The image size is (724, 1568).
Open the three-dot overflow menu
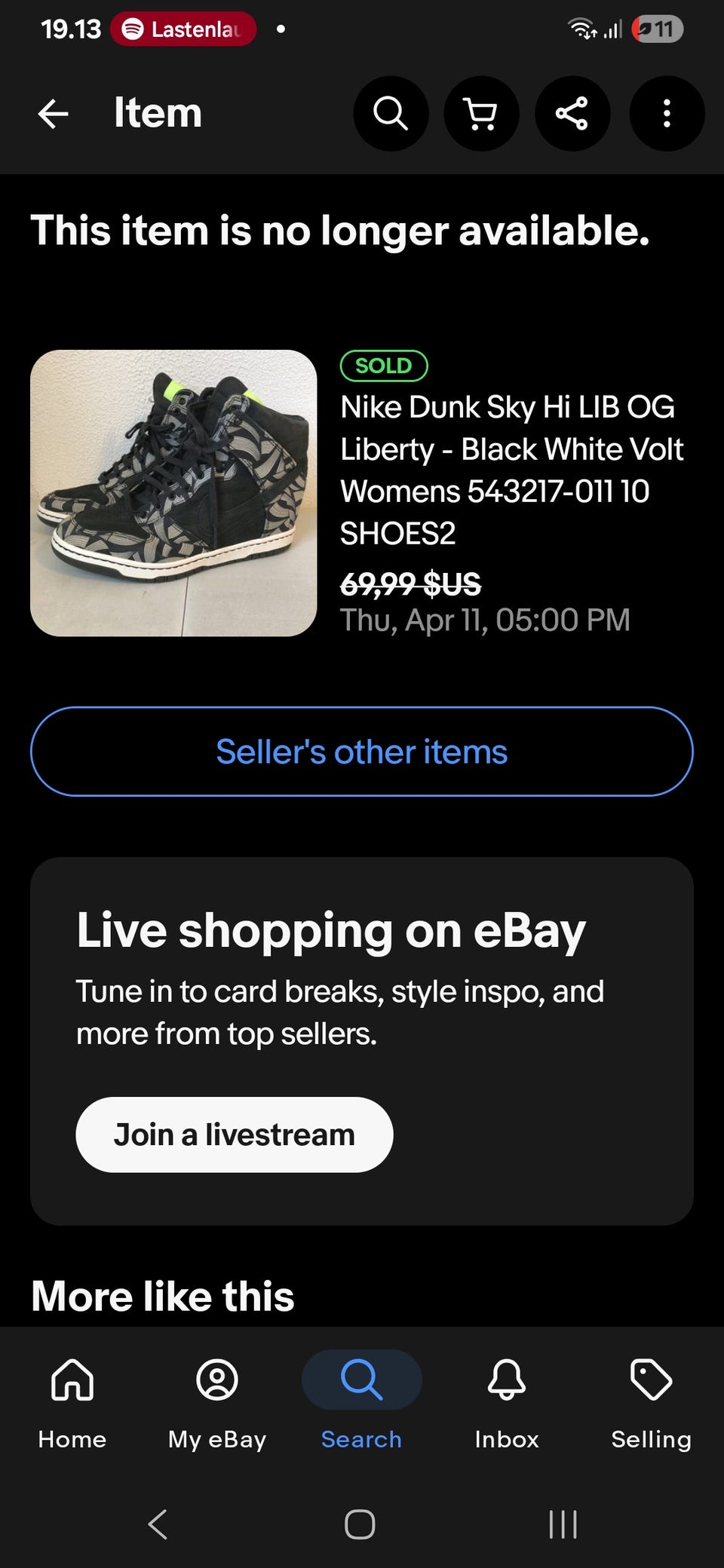click(x=667, y=114)
